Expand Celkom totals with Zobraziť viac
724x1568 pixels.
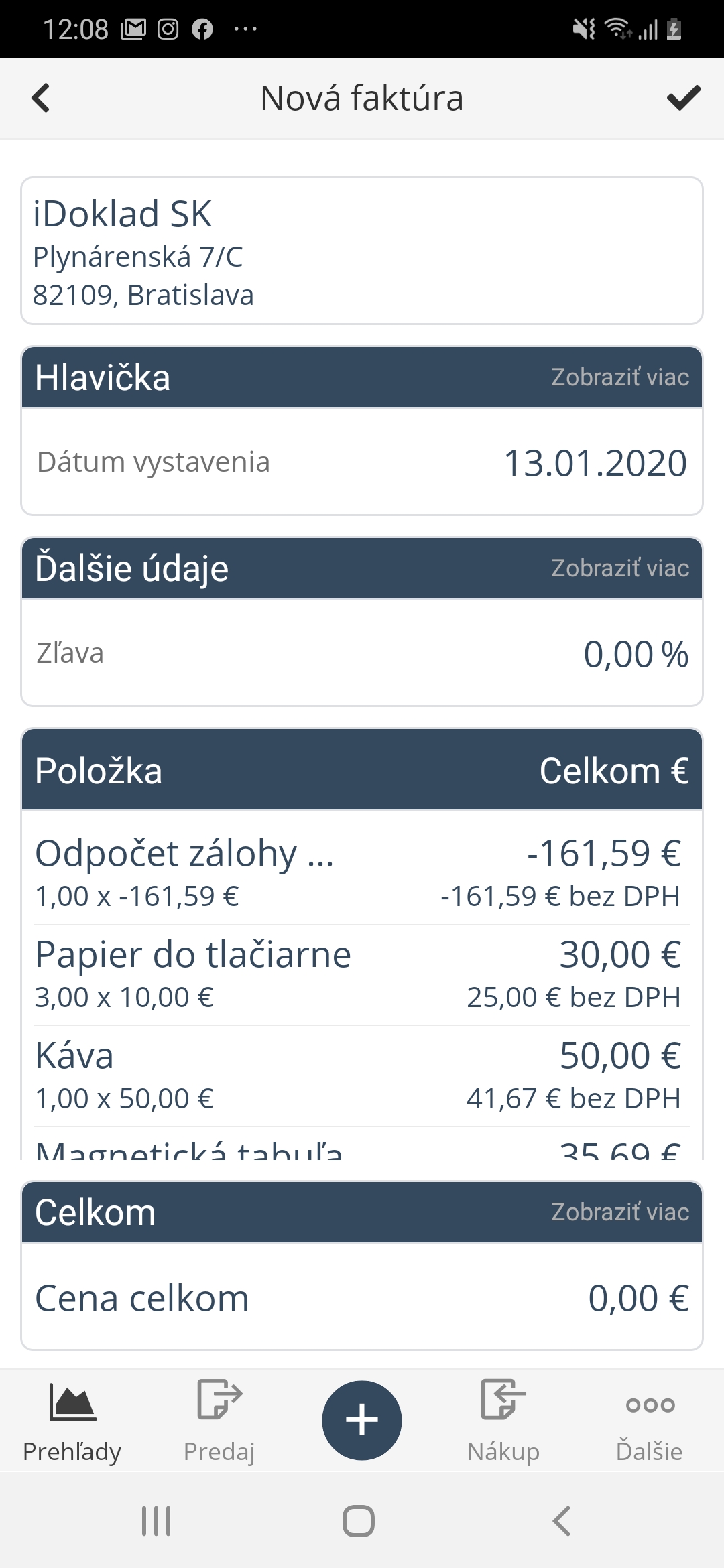pyautogui.click(x=619, y=1212)
